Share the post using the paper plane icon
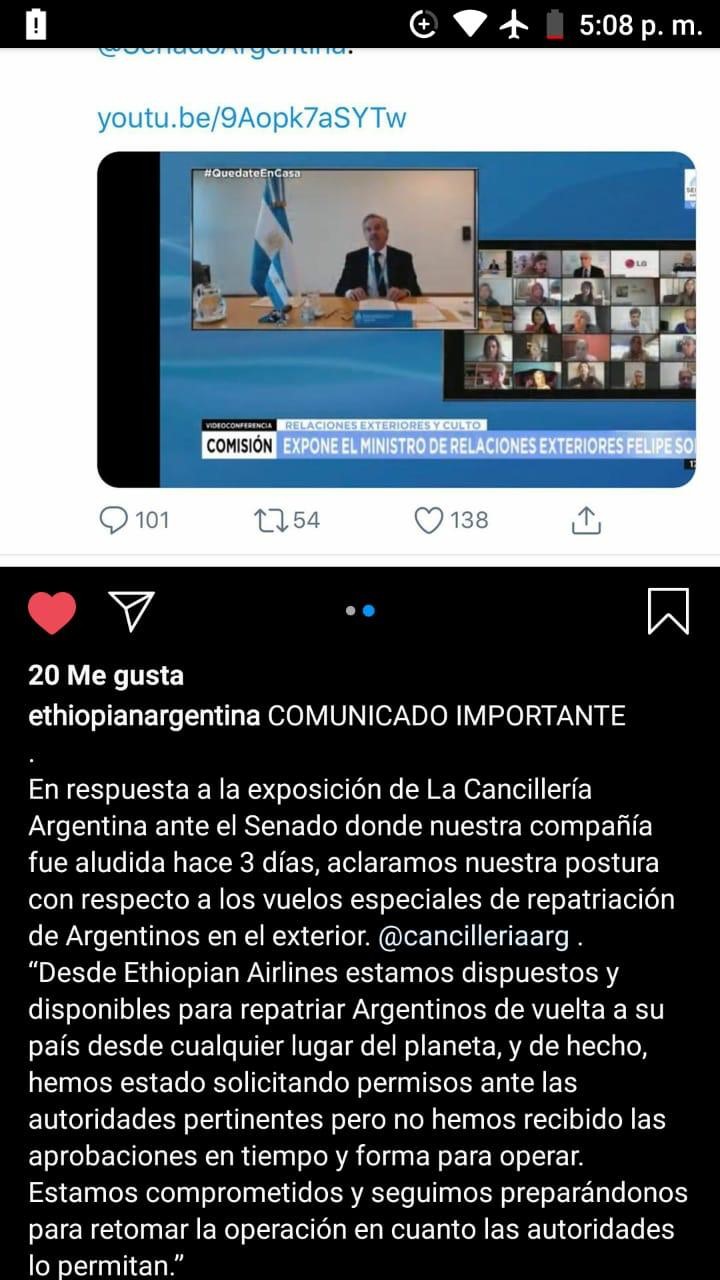Viewport: 720px width, 1280px height. pos(131,611)
